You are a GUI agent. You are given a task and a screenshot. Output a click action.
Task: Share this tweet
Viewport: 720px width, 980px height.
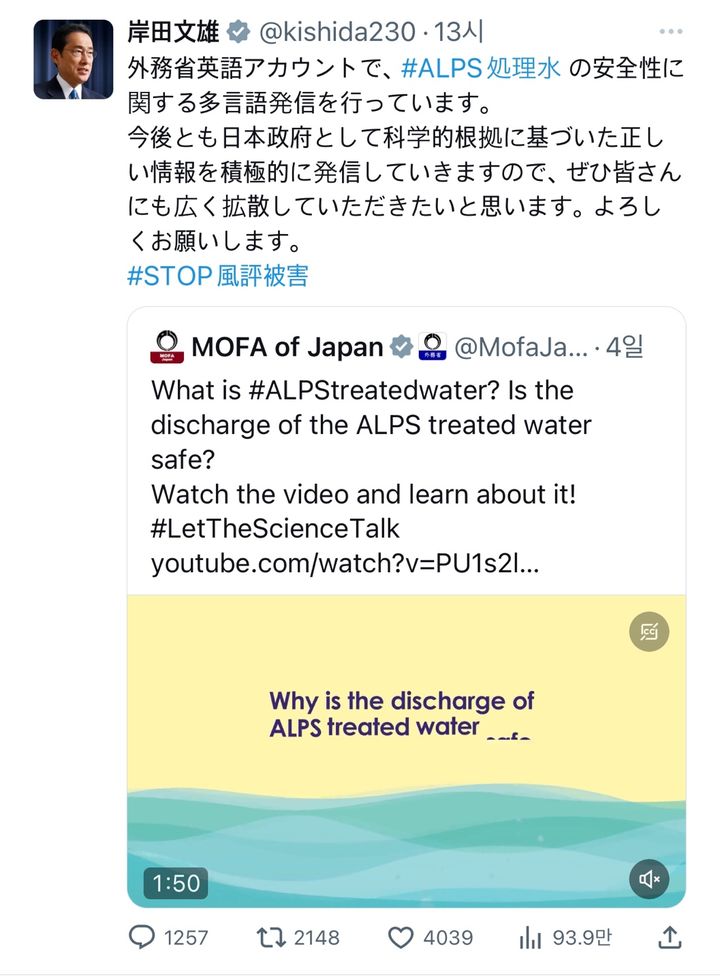tap(671, 937)
